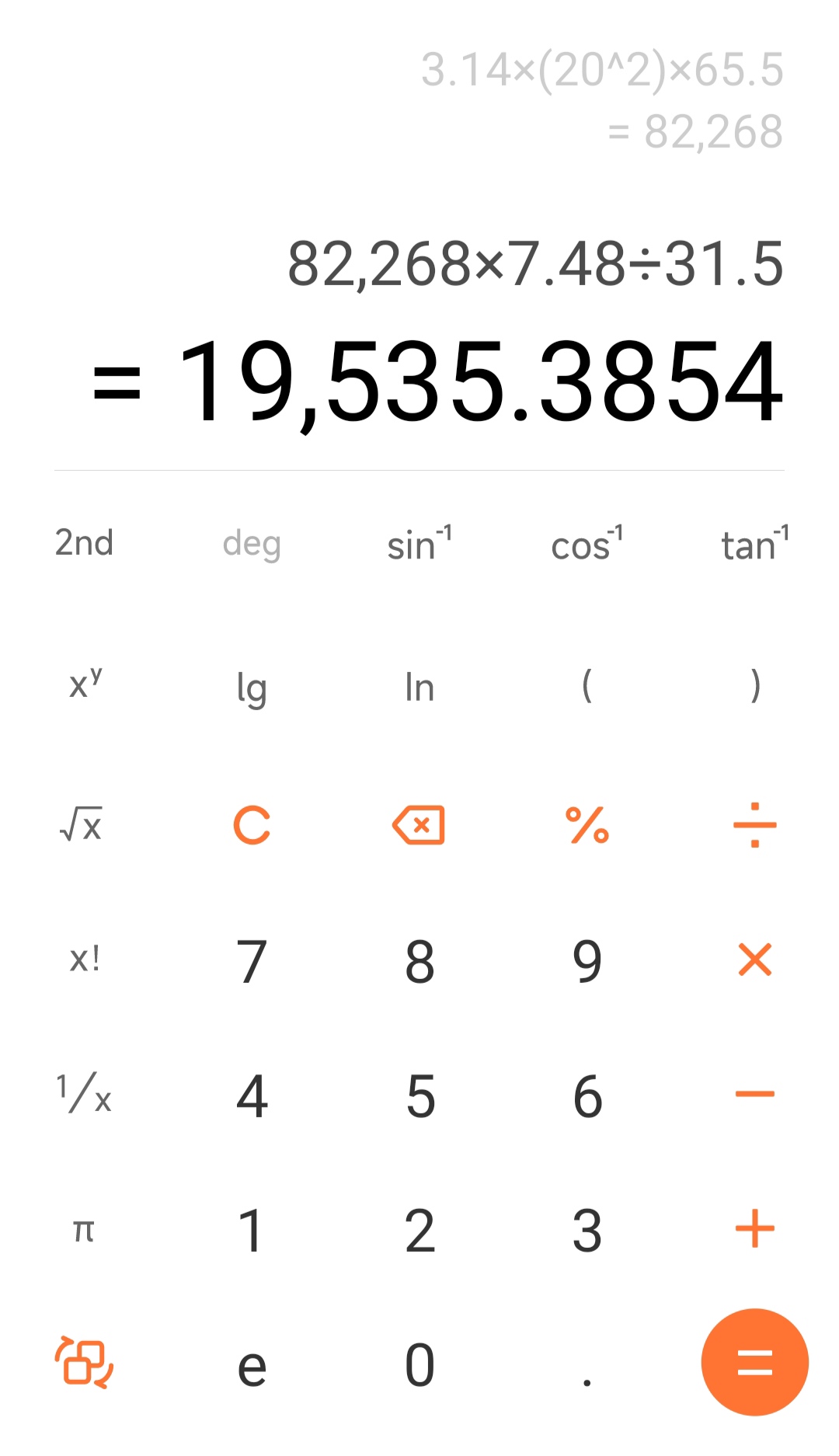
Task: Insert pi constant
Action: click(x=84, y=1229)
